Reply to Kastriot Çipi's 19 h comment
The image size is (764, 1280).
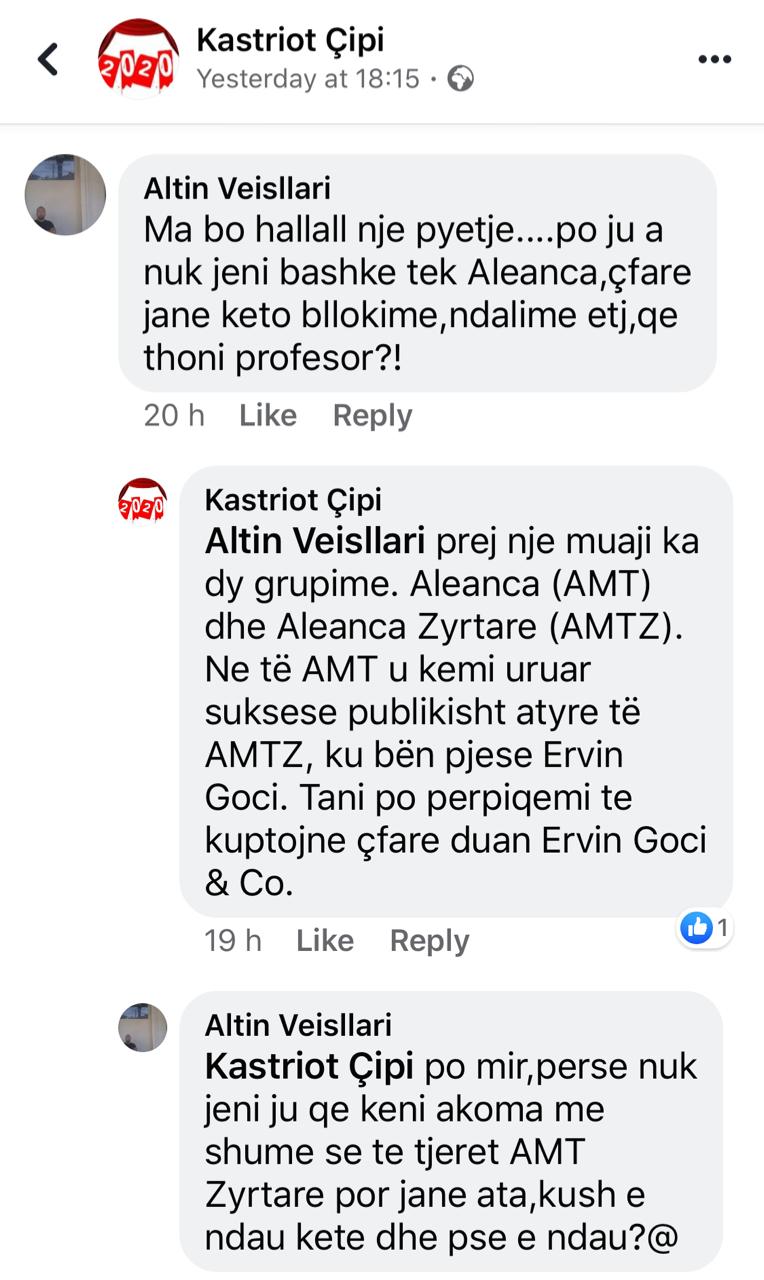(x=429, y=941)
